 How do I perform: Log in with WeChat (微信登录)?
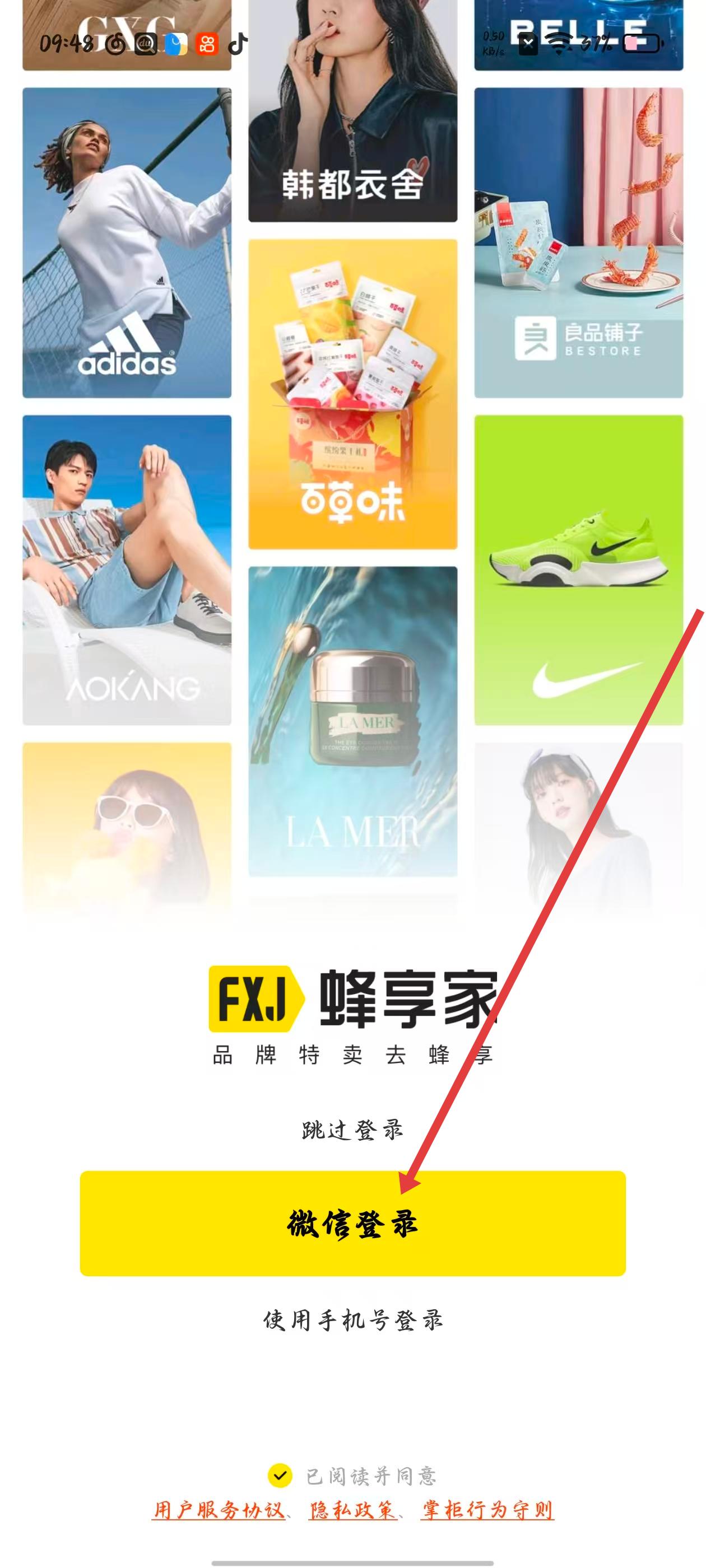(352, 1224)
